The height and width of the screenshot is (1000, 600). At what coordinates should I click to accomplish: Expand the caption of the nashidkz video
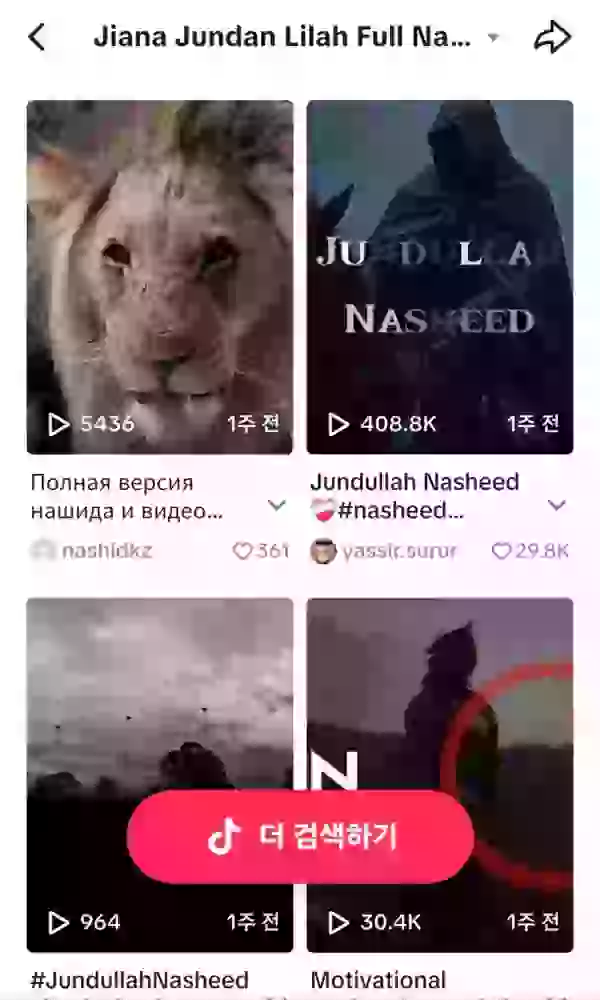tap(277, 505)
